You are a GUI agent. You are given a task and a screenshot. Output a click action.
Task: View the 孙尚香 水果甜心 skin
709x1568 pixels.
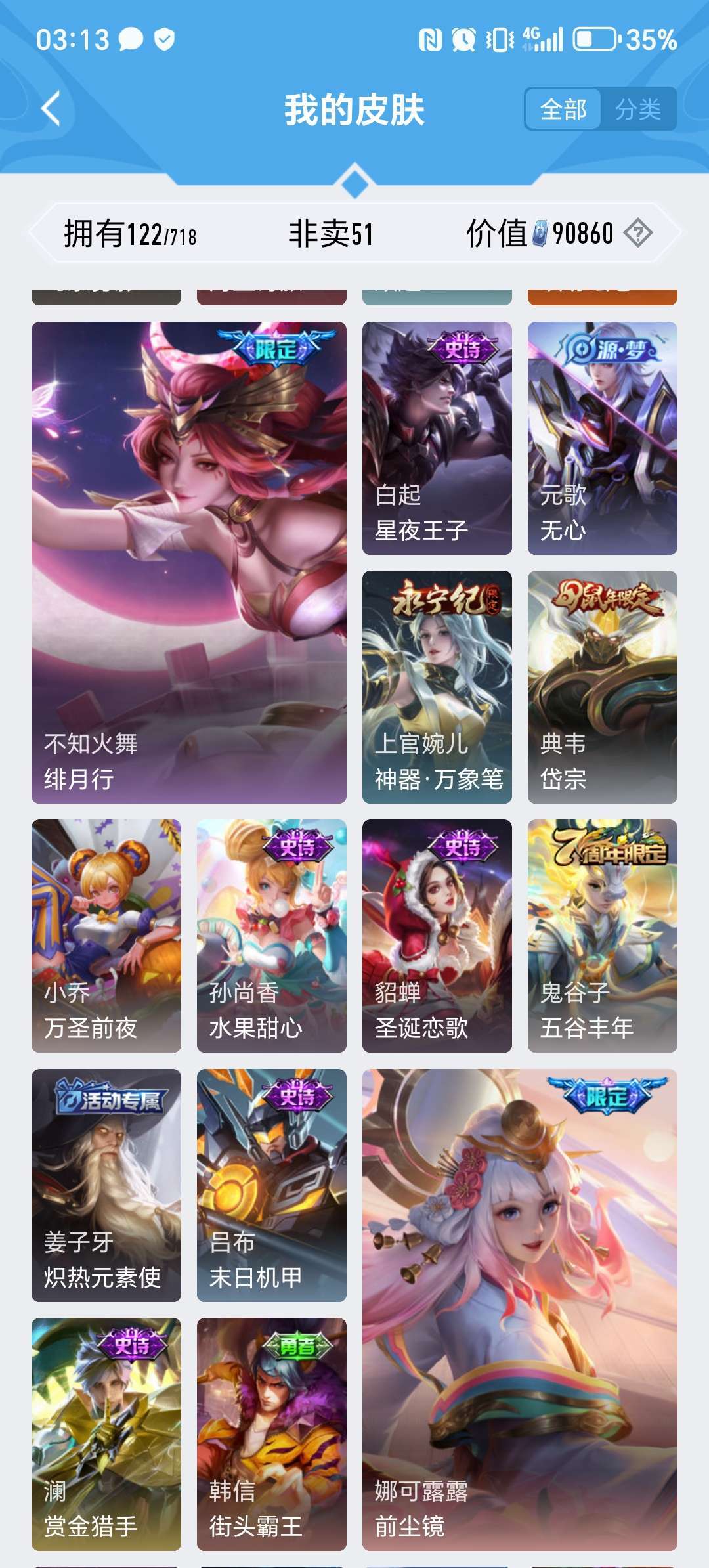pos(271,936)
